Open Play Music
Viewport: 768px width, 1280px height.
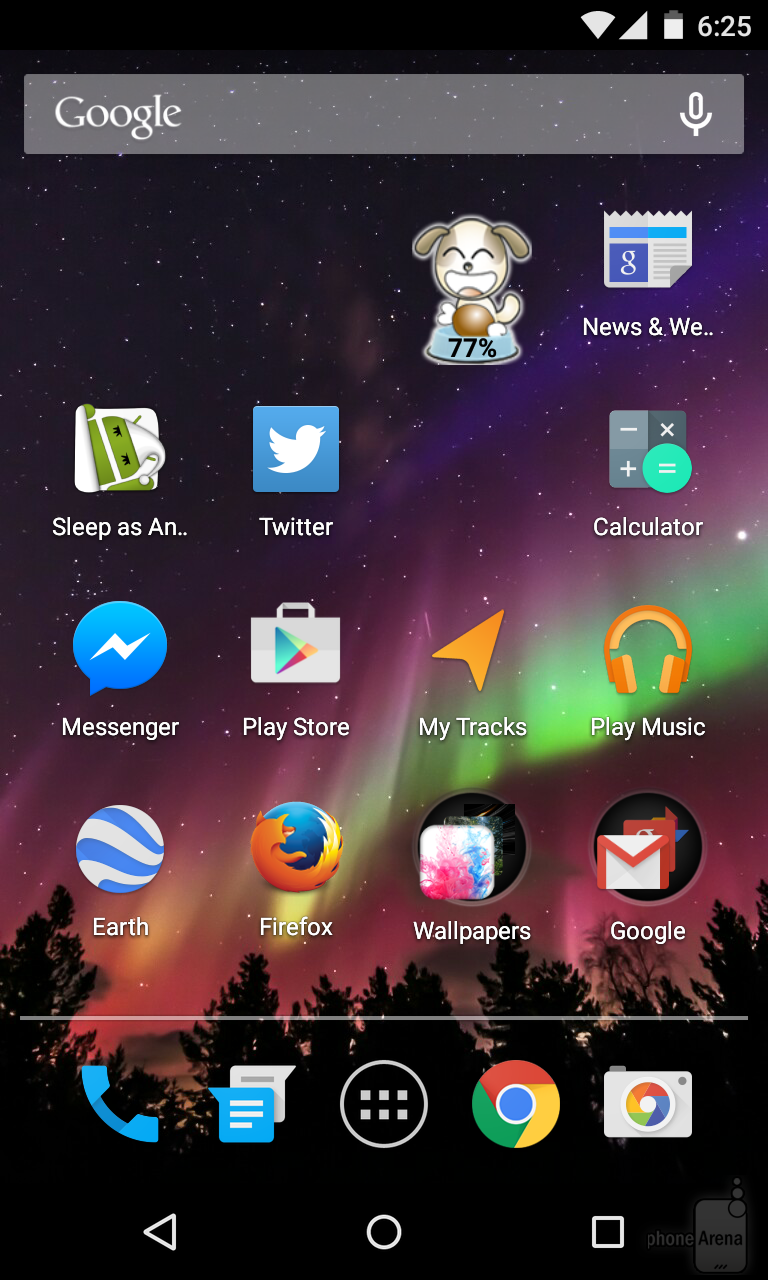(648, 648)
